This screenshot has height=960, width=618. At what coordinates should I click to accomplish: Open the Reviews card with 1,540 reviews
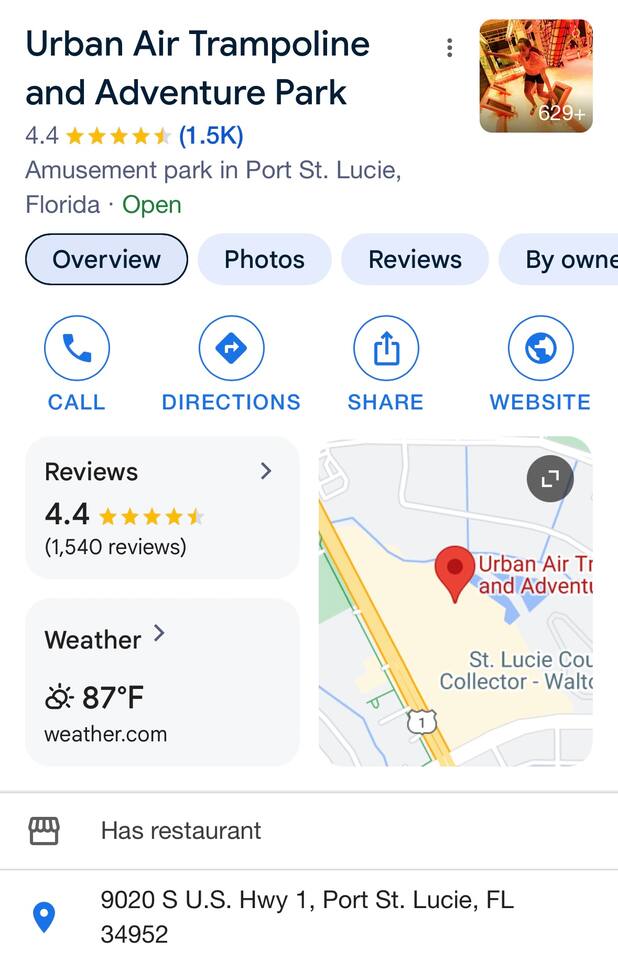[x=162, y=507]
